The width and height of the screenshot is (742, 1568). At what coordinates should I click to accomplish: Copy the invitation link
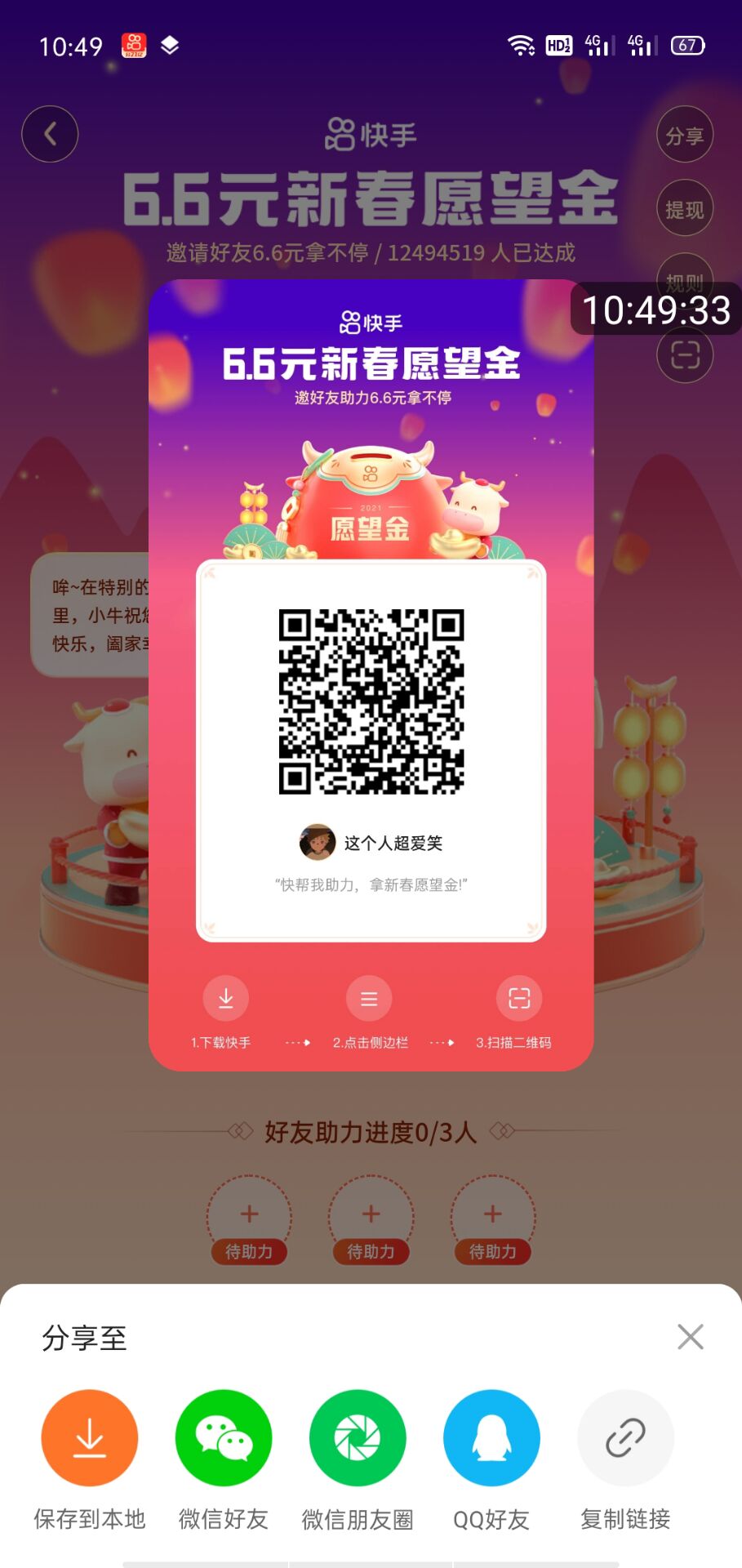(x=625, y=1438)
